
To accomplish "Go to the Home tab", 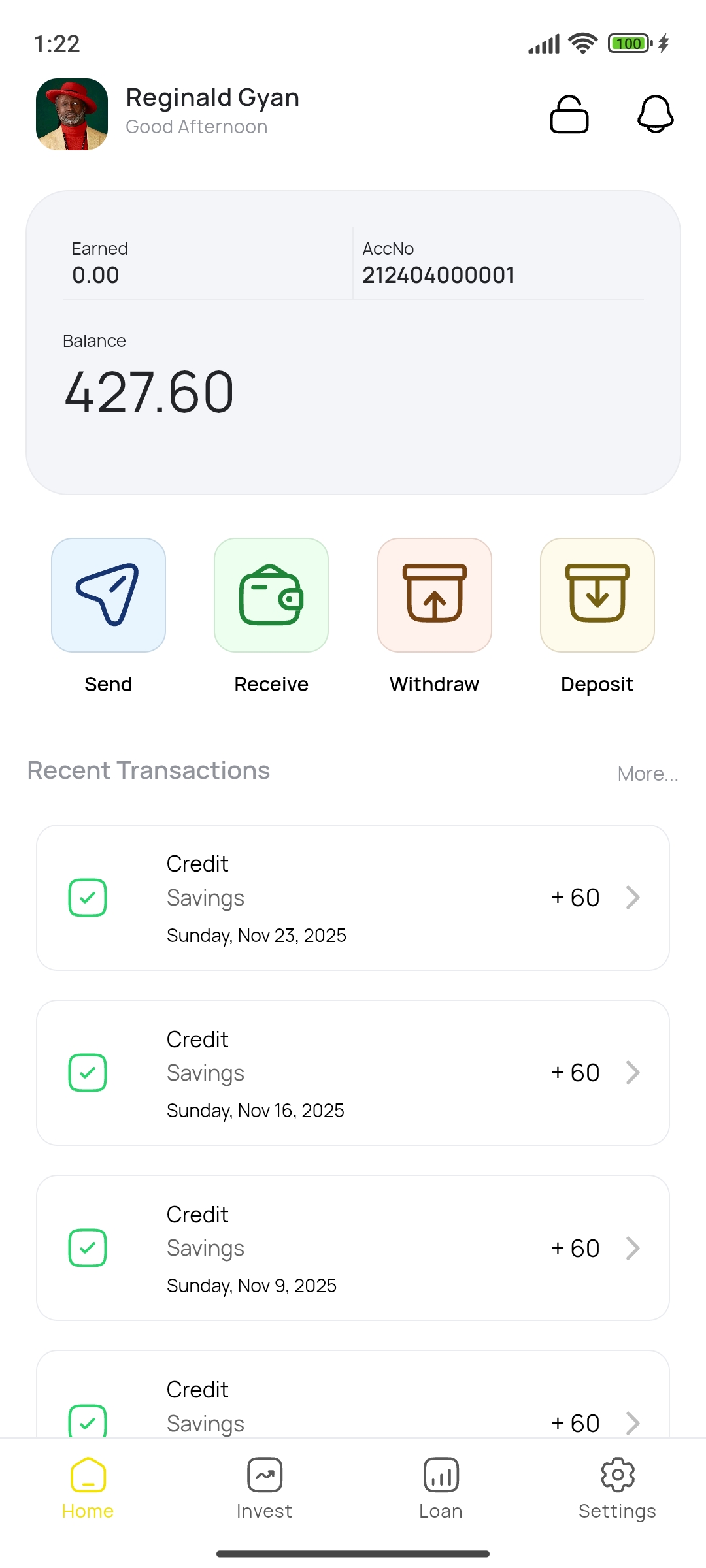I will coord(88,1488).
